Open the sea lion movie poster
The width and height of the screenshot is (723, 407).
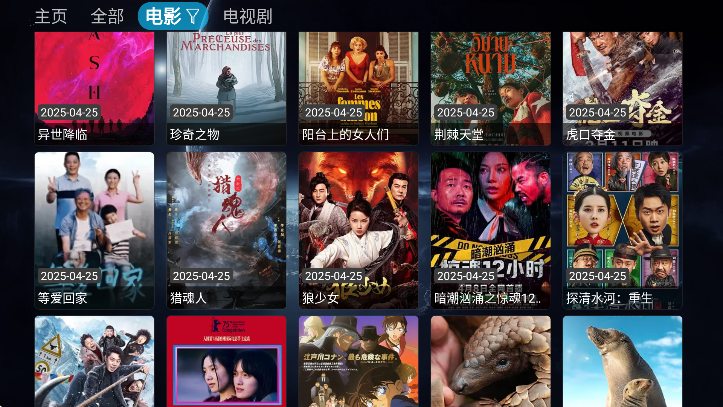coord(622,362)
